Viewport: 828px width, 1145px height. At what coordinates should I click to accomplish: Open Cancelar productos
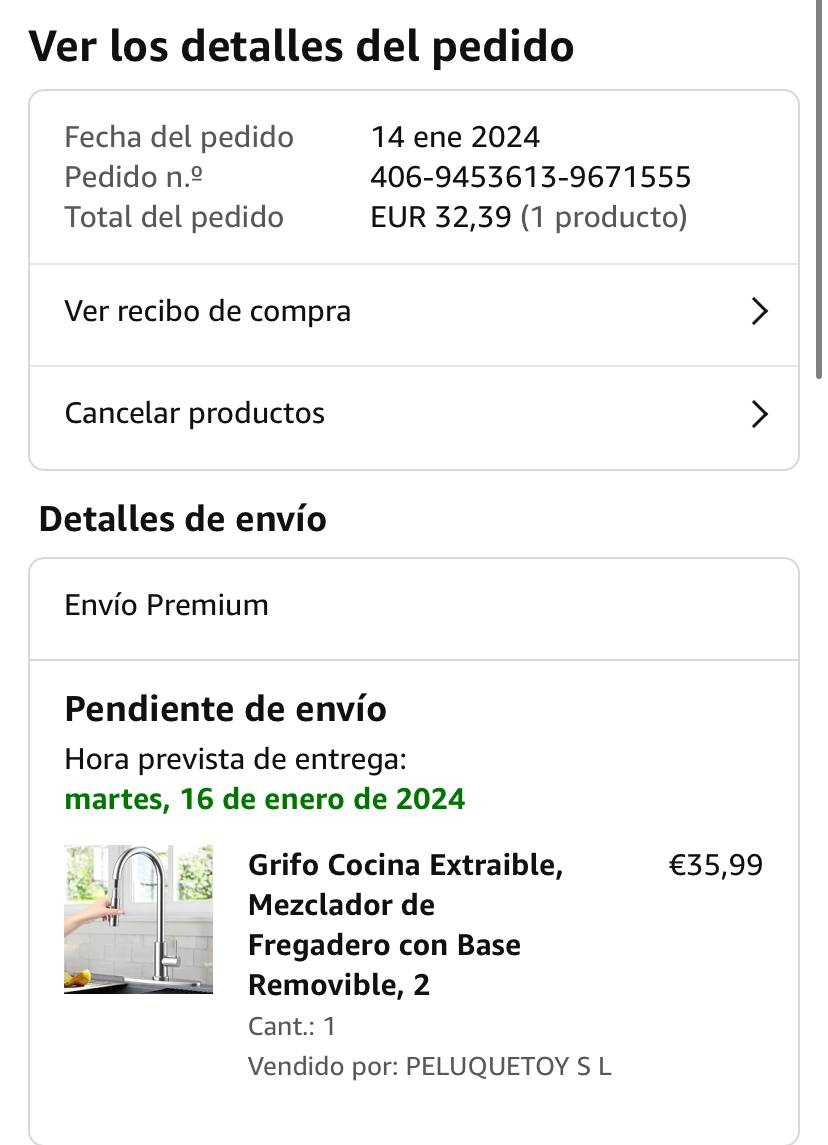413,414
